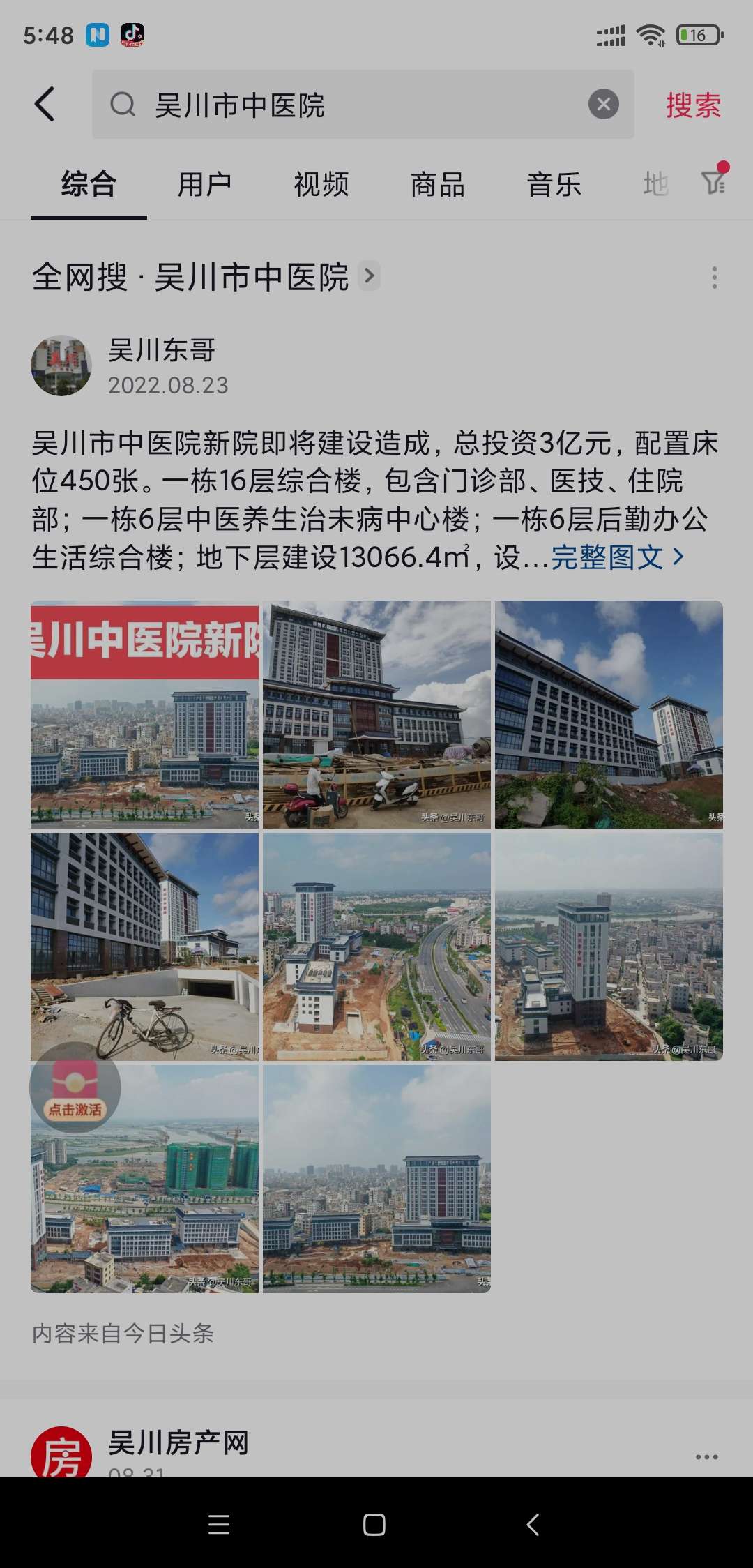
Task: Switch to the 音乐 tab
Action: click(554, 185)
